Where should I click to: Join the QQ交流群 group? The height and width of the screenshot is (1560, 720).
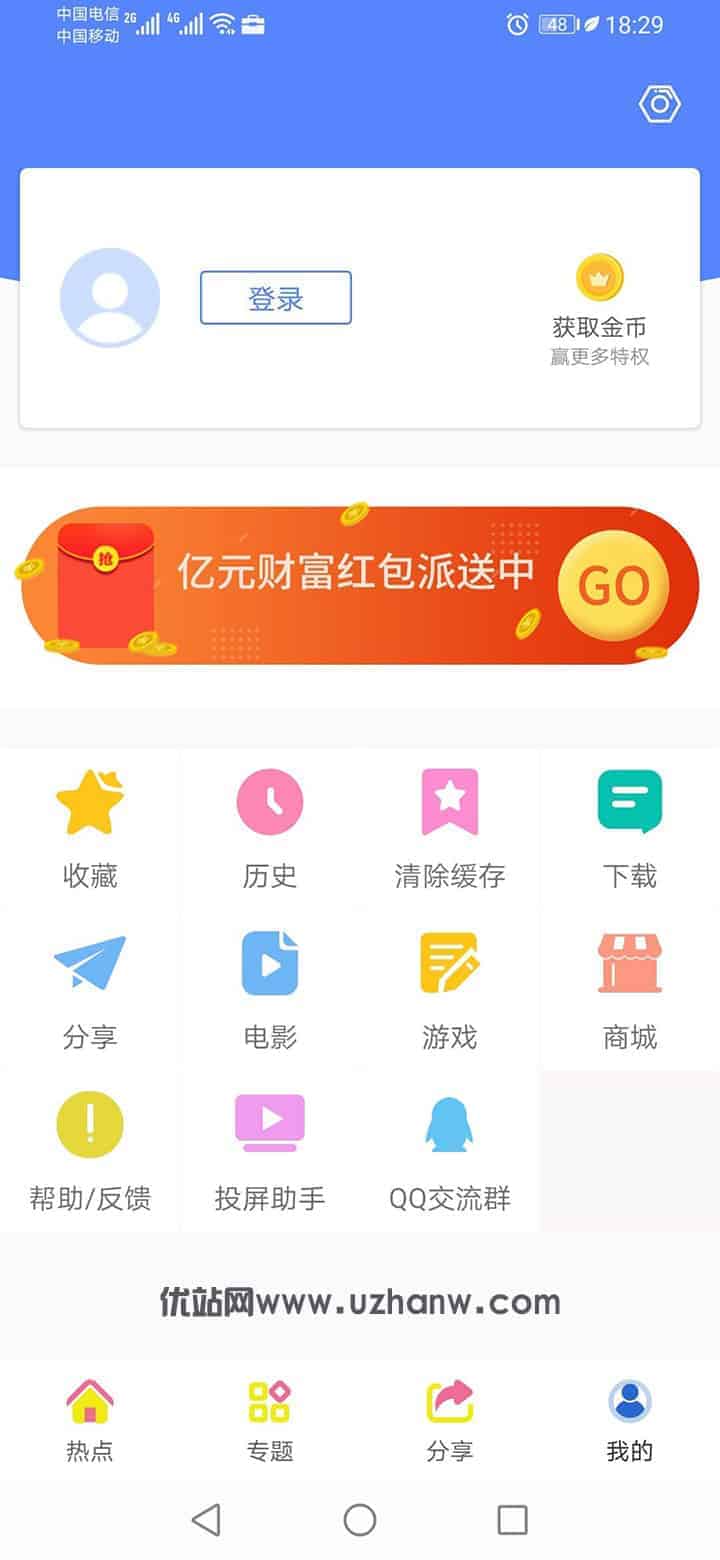tap(450, 1150)
